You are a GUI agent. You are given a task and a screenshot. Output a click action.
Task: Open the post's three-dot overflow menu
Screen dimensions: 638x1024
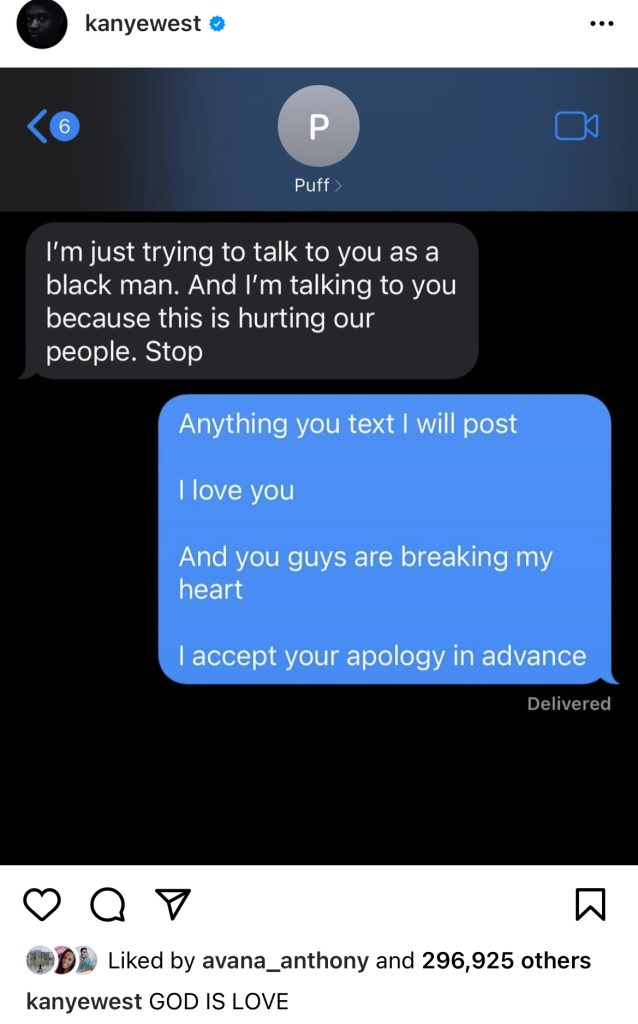pos(601,24)
